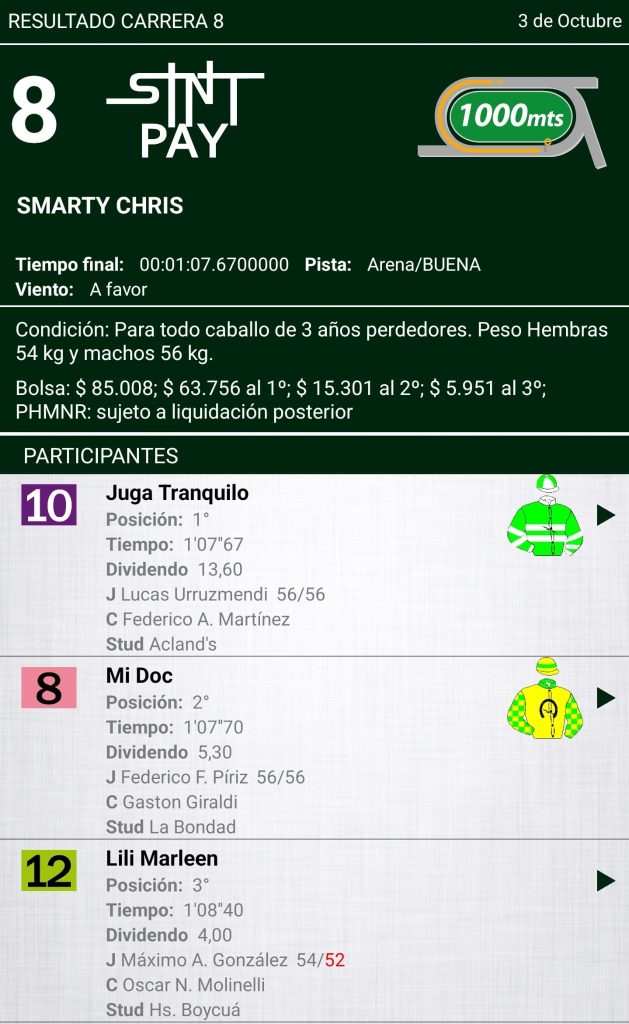Viewport: 629px width, 1024px height.
Task: Open Lili Marleen participant details
Action: (161, 858)
